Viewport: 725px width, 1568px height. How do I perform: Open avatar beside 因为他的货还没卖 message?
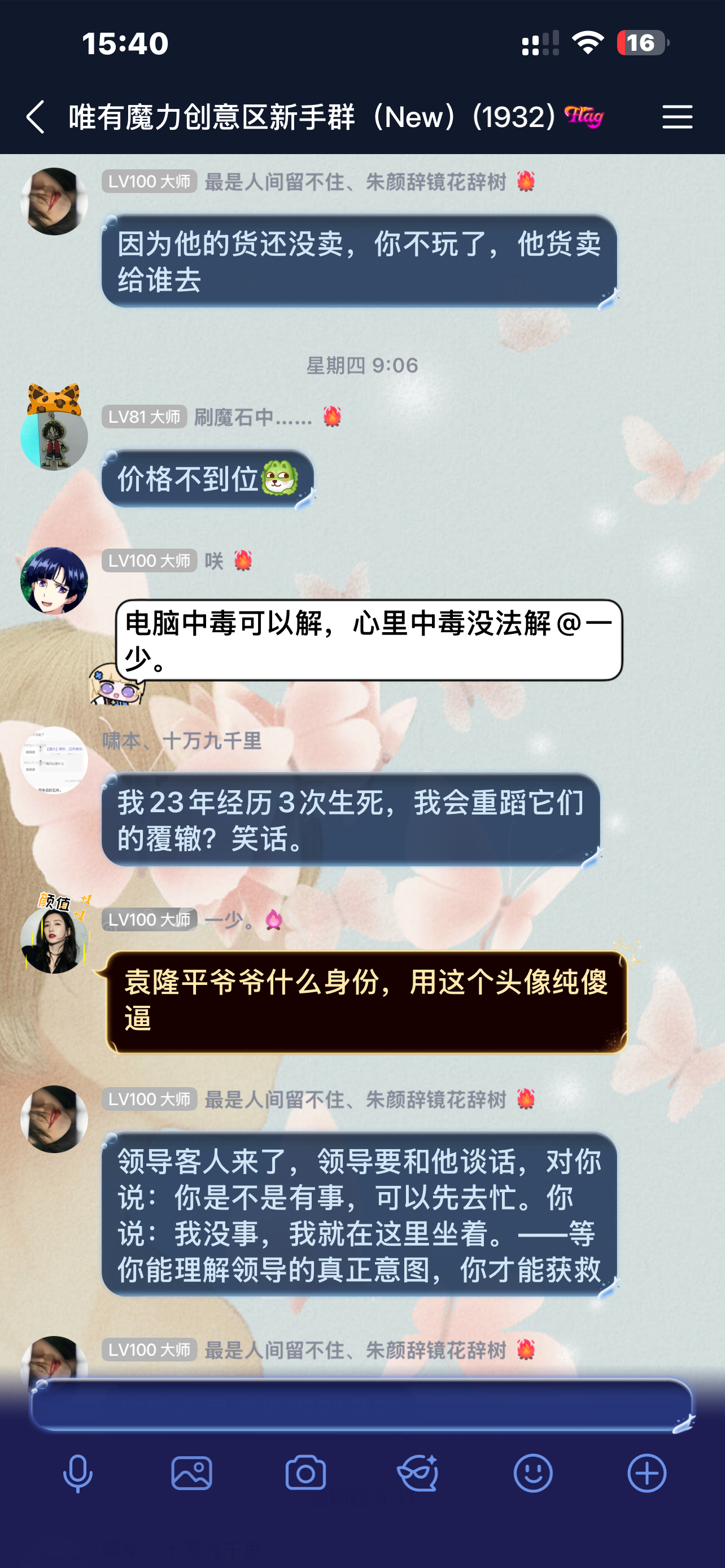54,202
